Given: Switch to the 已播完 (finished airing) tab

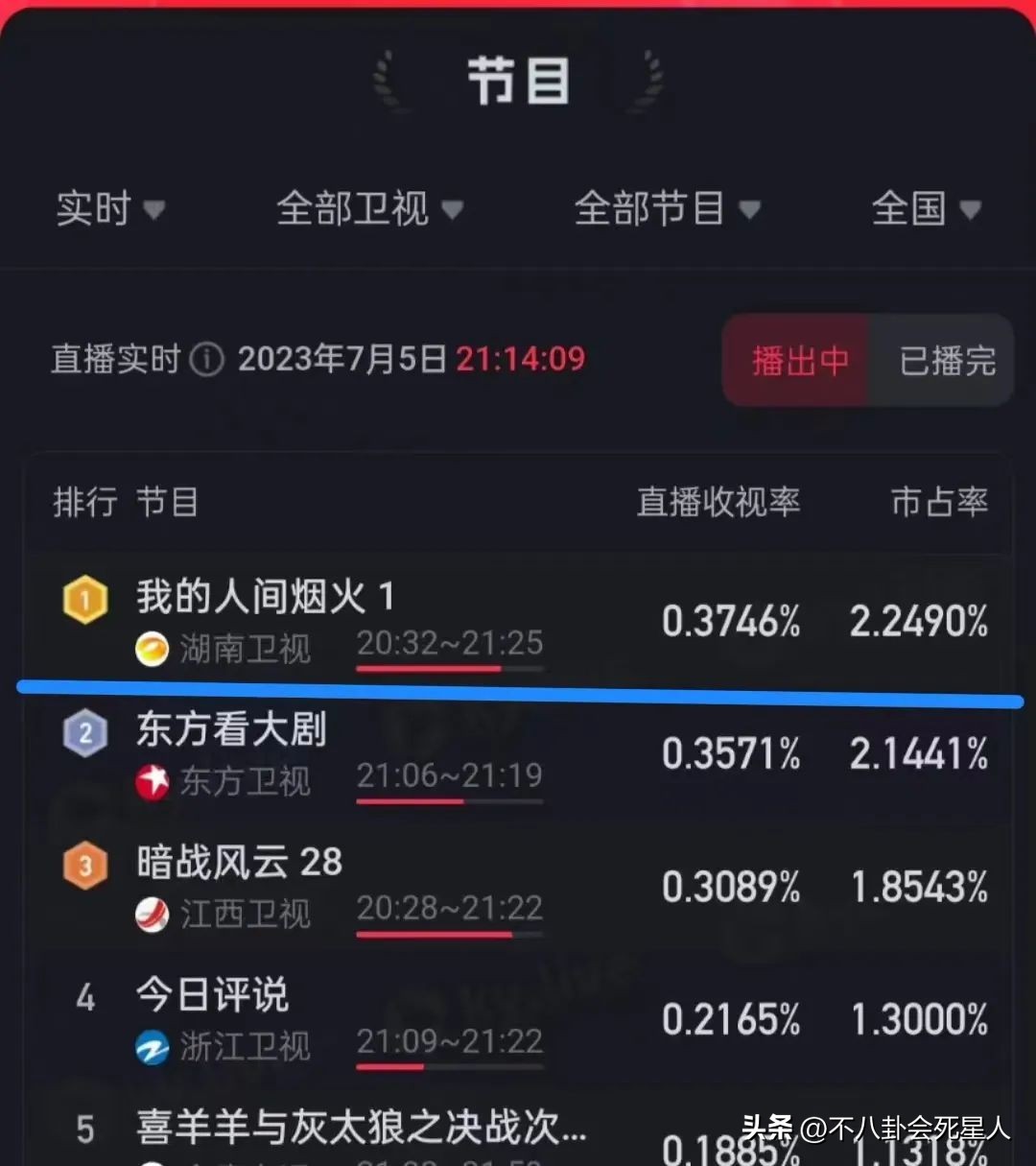Looking at the screenshot, I should coord(943,361).
